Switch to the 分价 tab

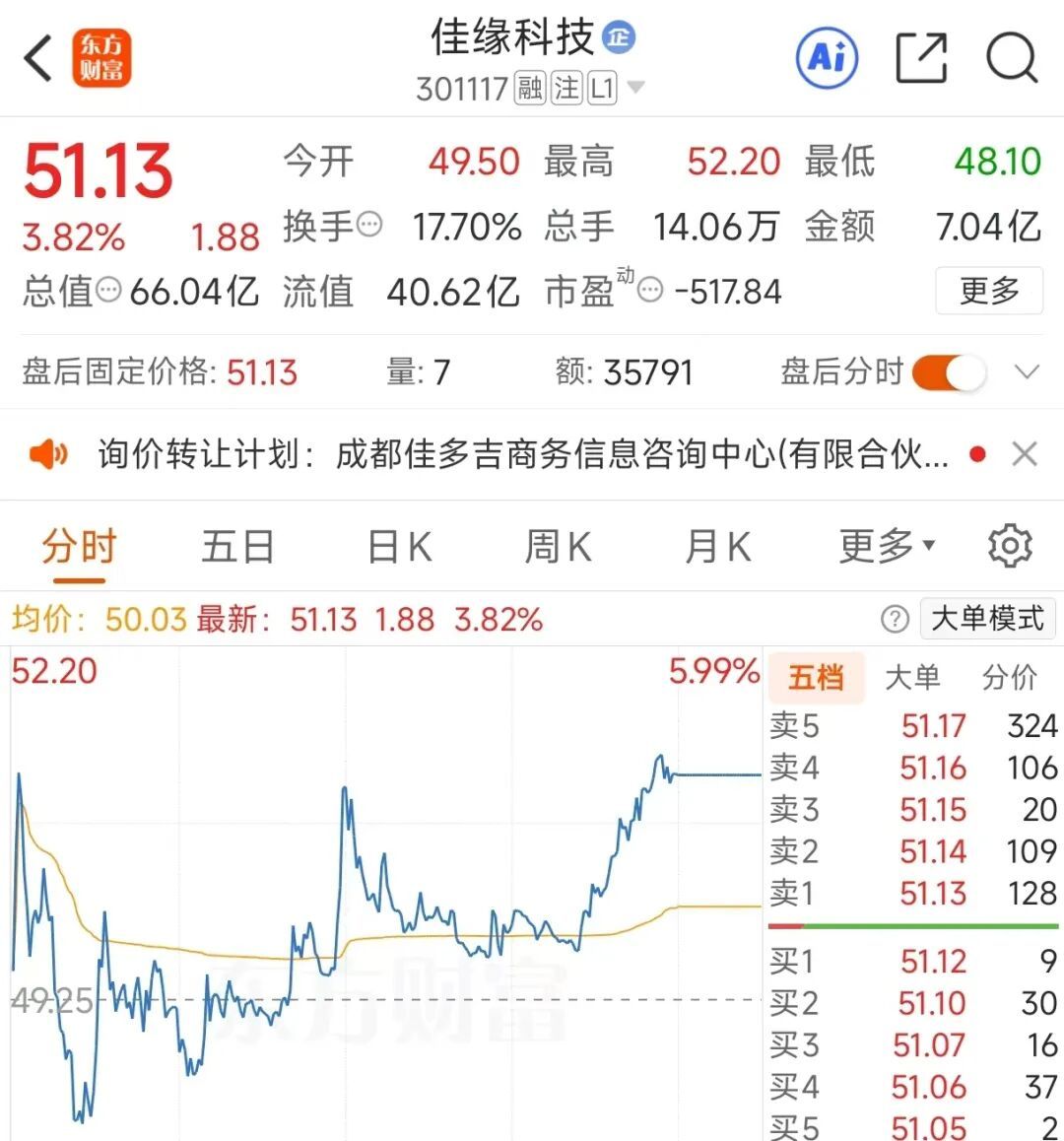(x=1010, y=678)
